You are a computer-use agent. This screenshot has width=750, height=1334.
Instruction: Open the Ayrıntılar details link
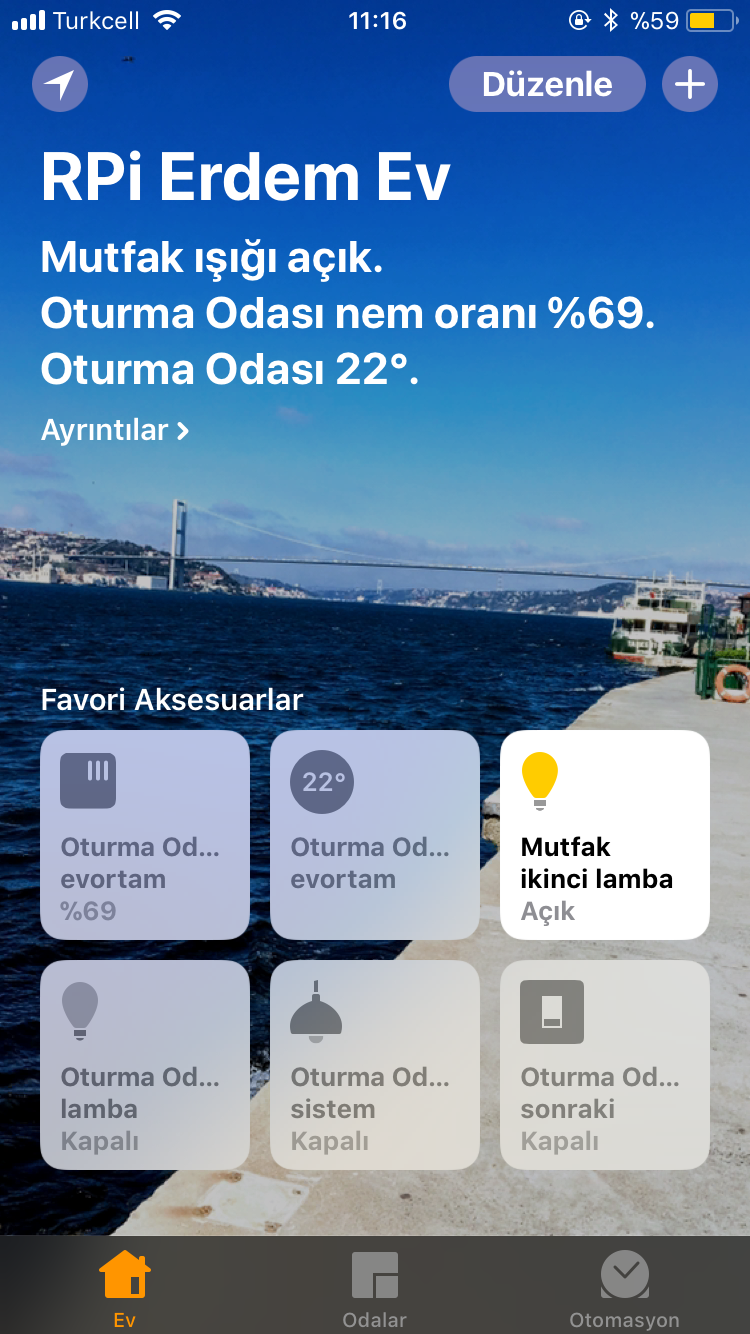pos(115,430)
